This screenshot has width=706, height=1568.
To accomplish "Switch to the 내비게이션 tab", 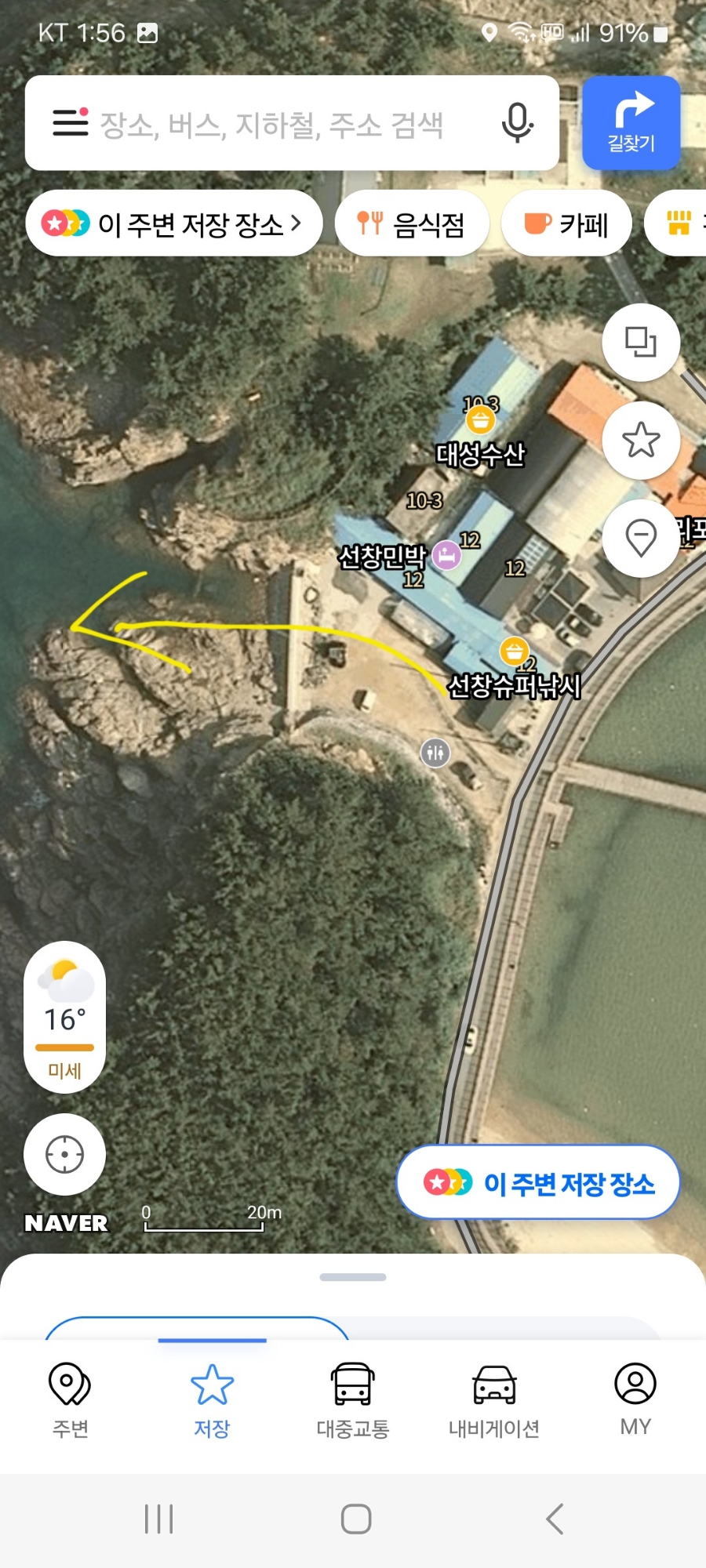I will (493, 1399).
